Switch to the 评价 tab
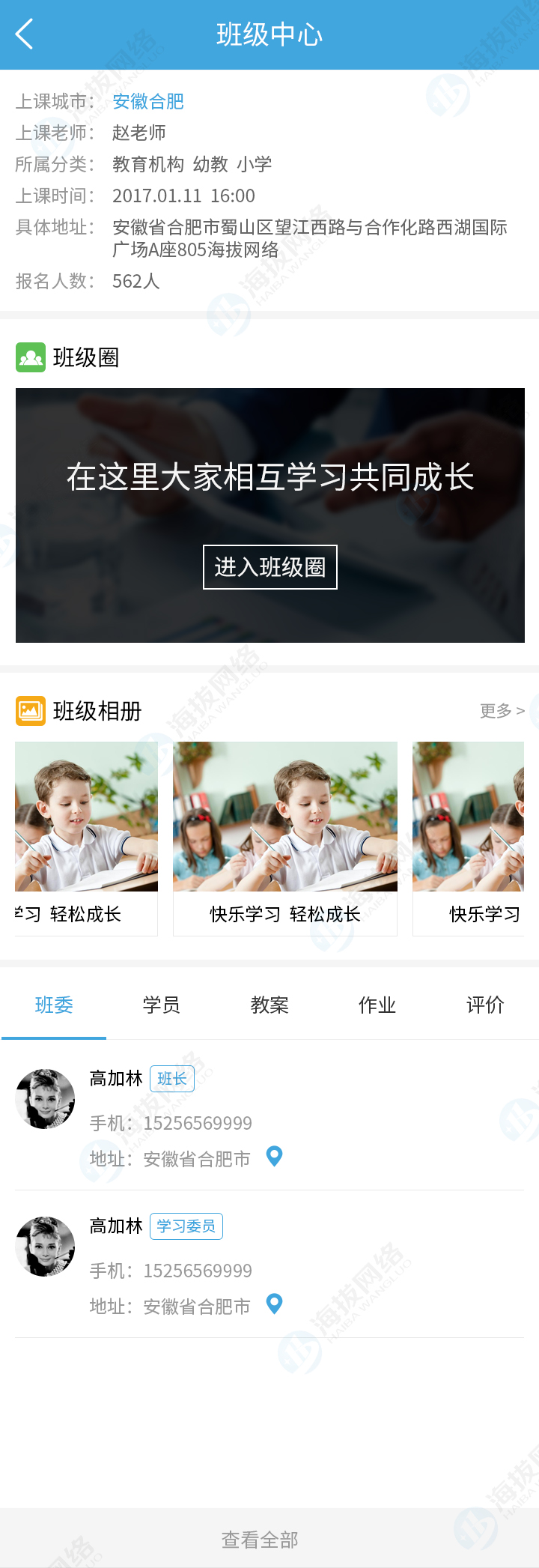 [485, 1005]
